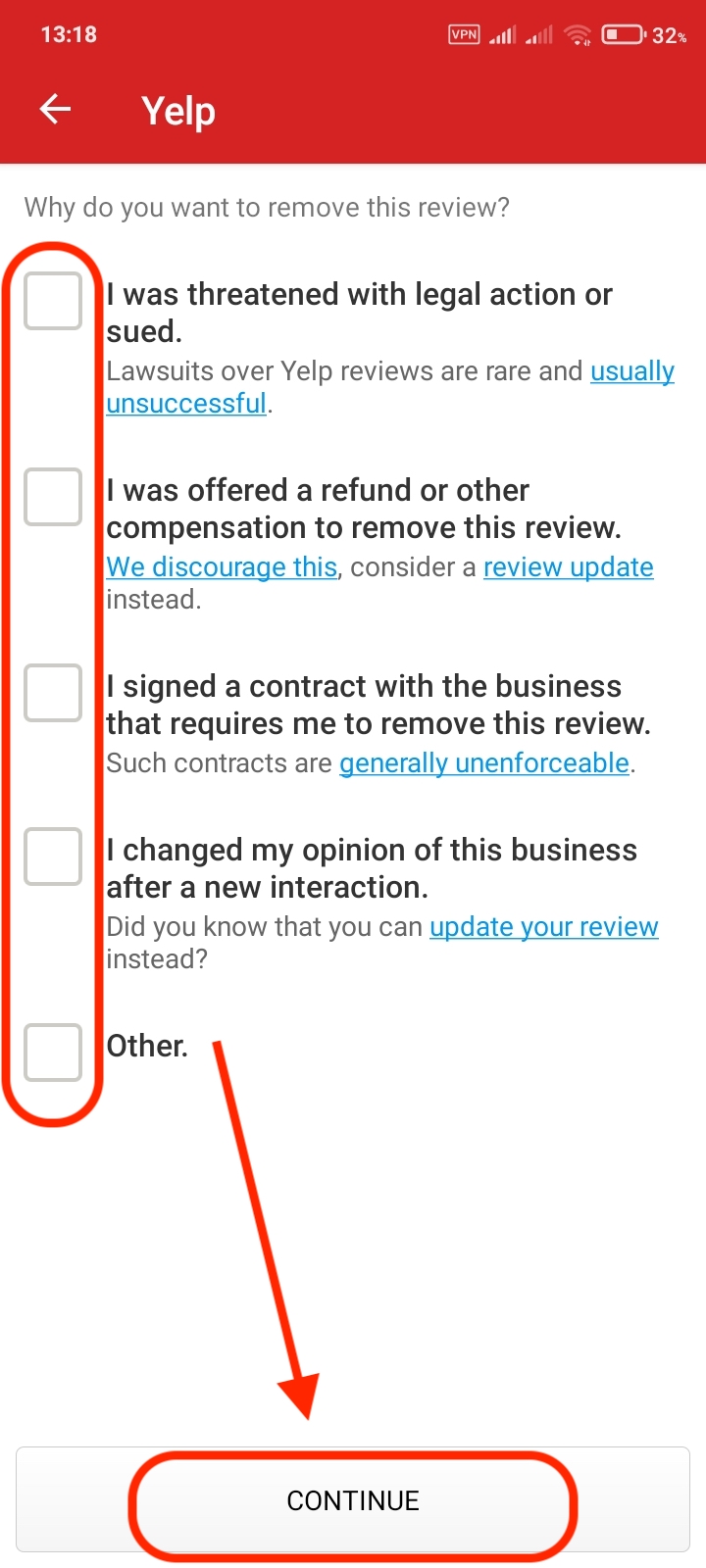Screen dimensions: 706x1568
Task: Go back using the arrow icon
Action: [55, 109]
